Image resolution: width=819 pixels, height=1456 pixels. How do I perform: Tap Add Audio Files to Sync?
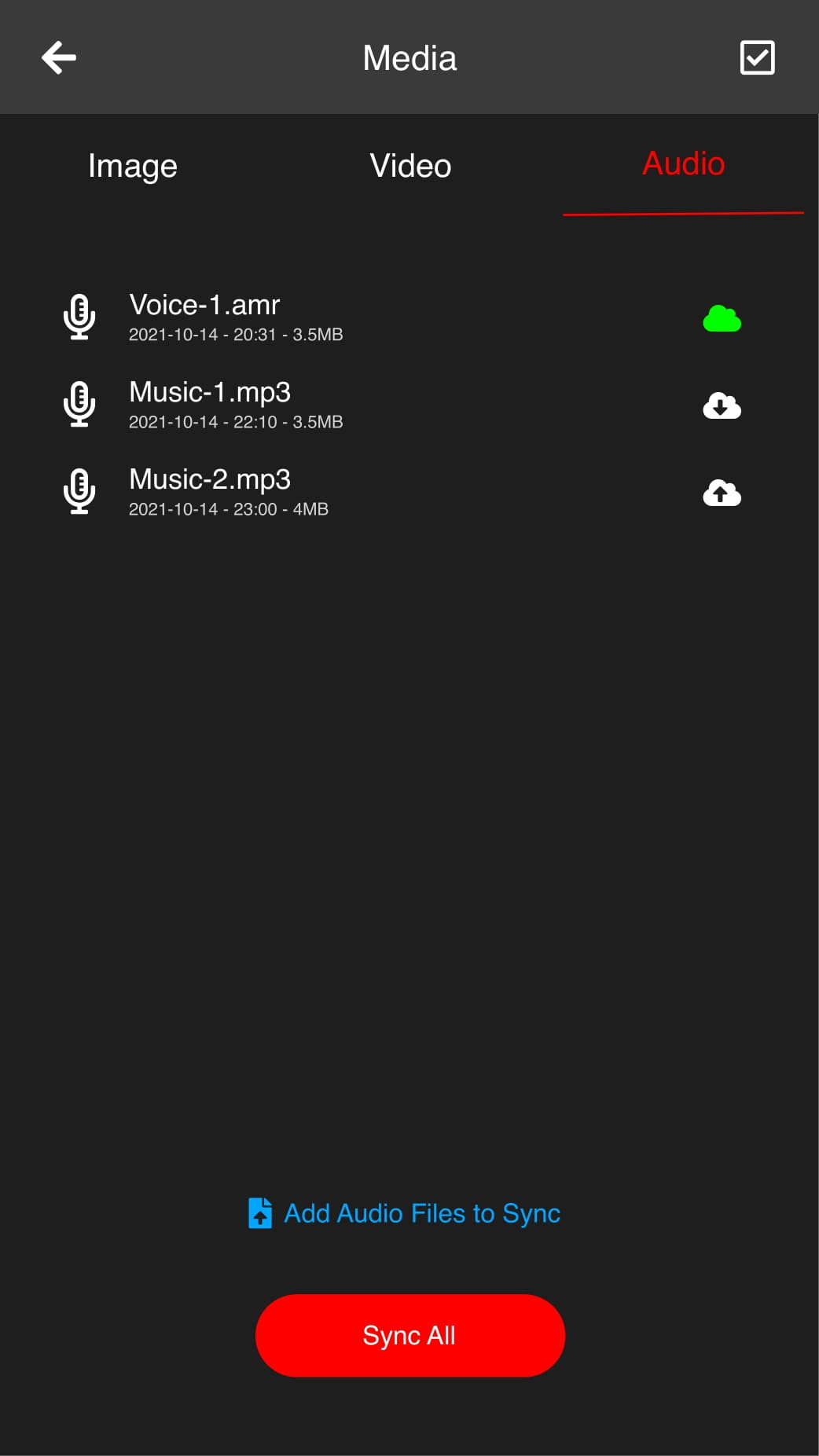point(404,1213)
